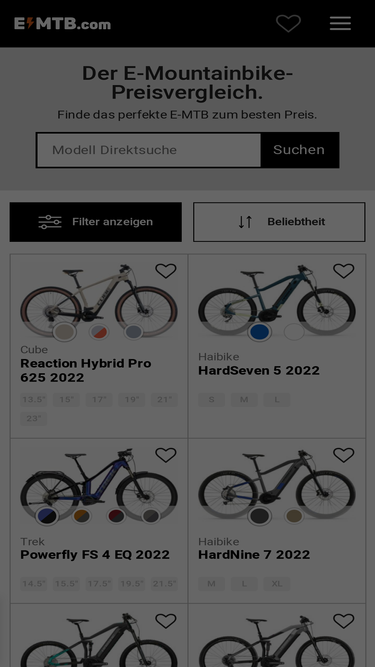Image resolution: width=375 pixels, height=667 pixels.
Task: Open the Cube Reaction Hybrid Pro 625 card
Action: coord(99,346)
